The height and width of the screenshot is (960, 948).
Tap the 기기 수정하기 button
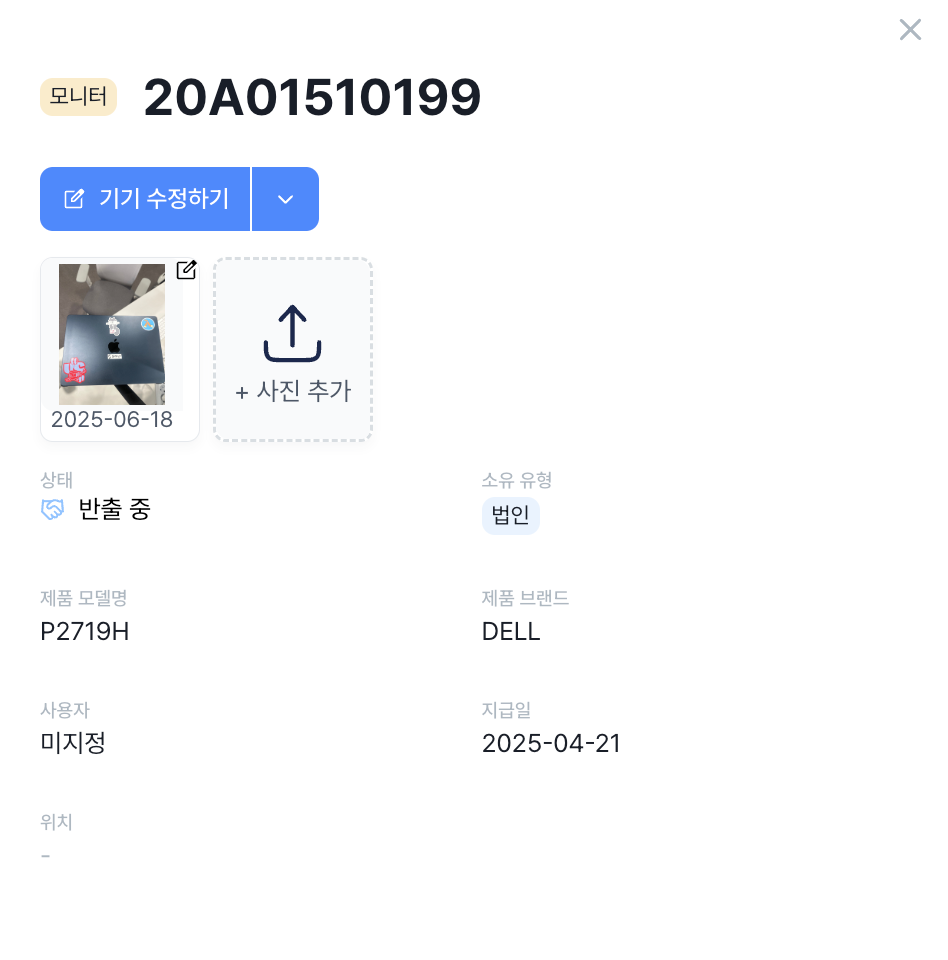[145, 199]
